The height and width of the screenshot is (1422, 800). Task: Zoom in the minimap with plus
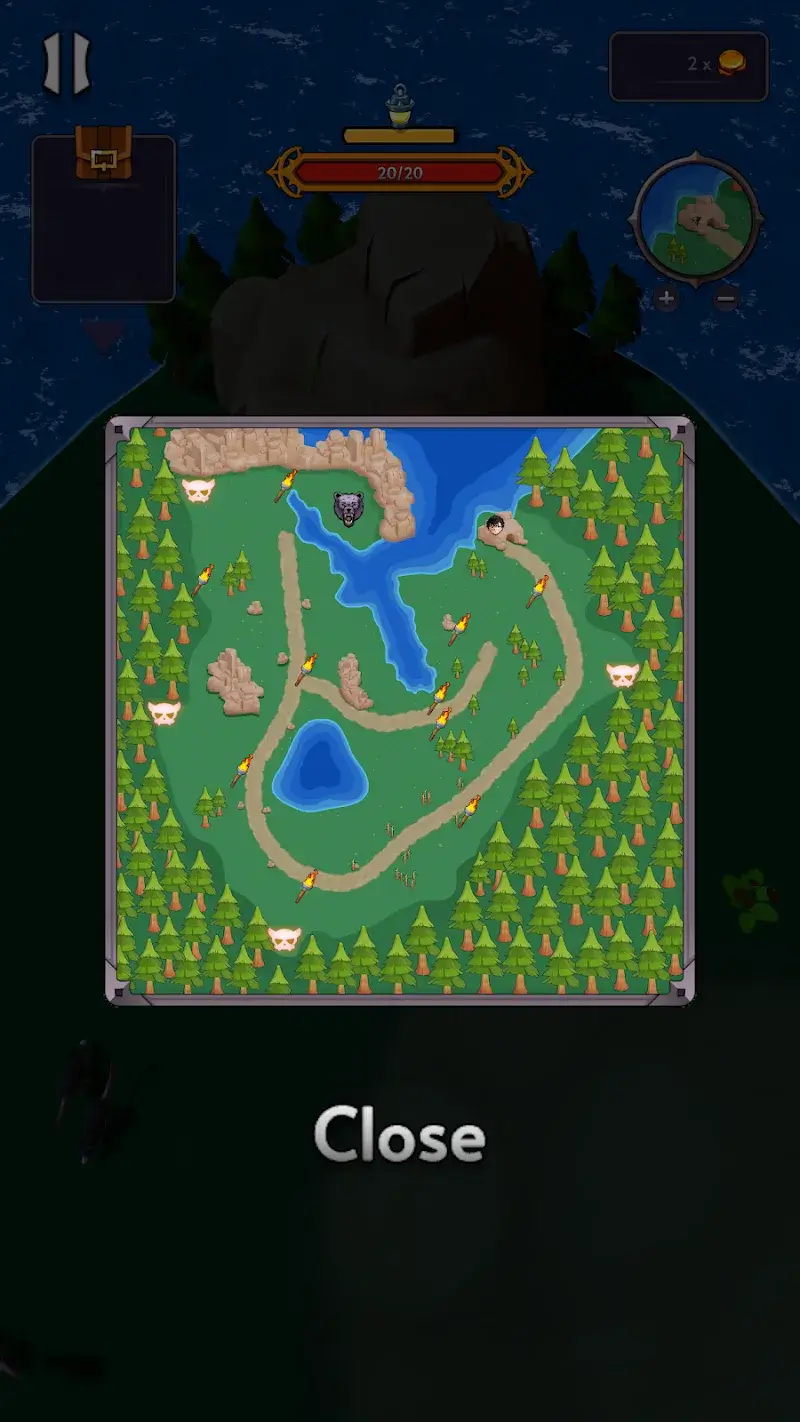(x=666, y=298)
